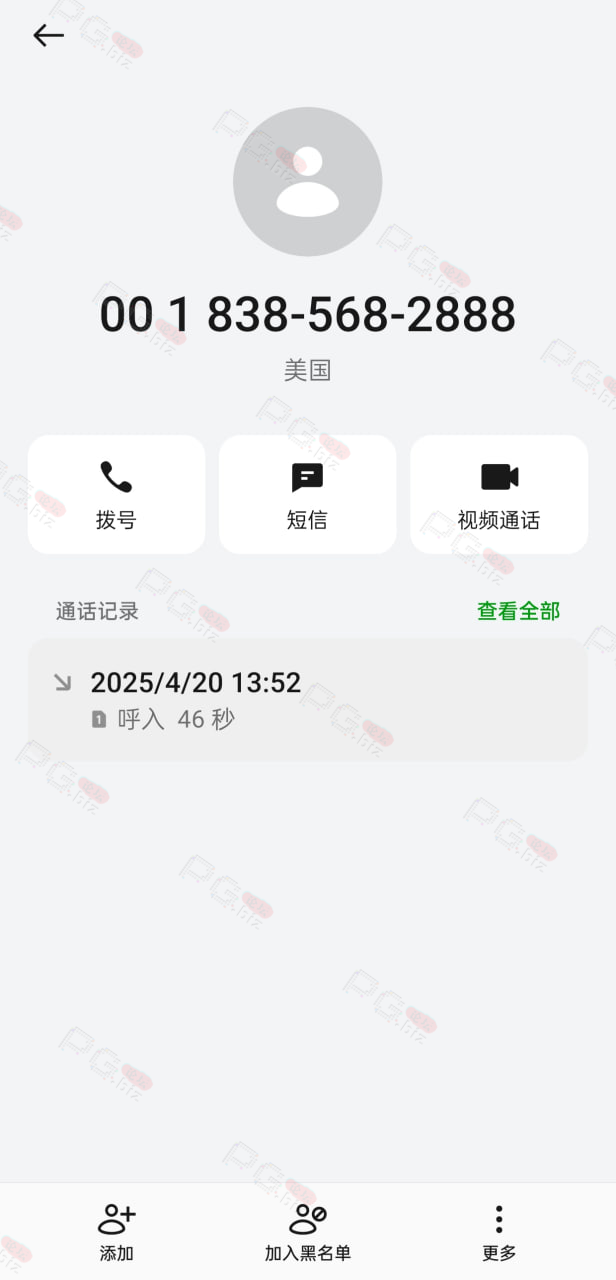Tap 加入黑名单 to block this number
The height and width of the screenshot is (1280, 616).
coord(308,1233)
